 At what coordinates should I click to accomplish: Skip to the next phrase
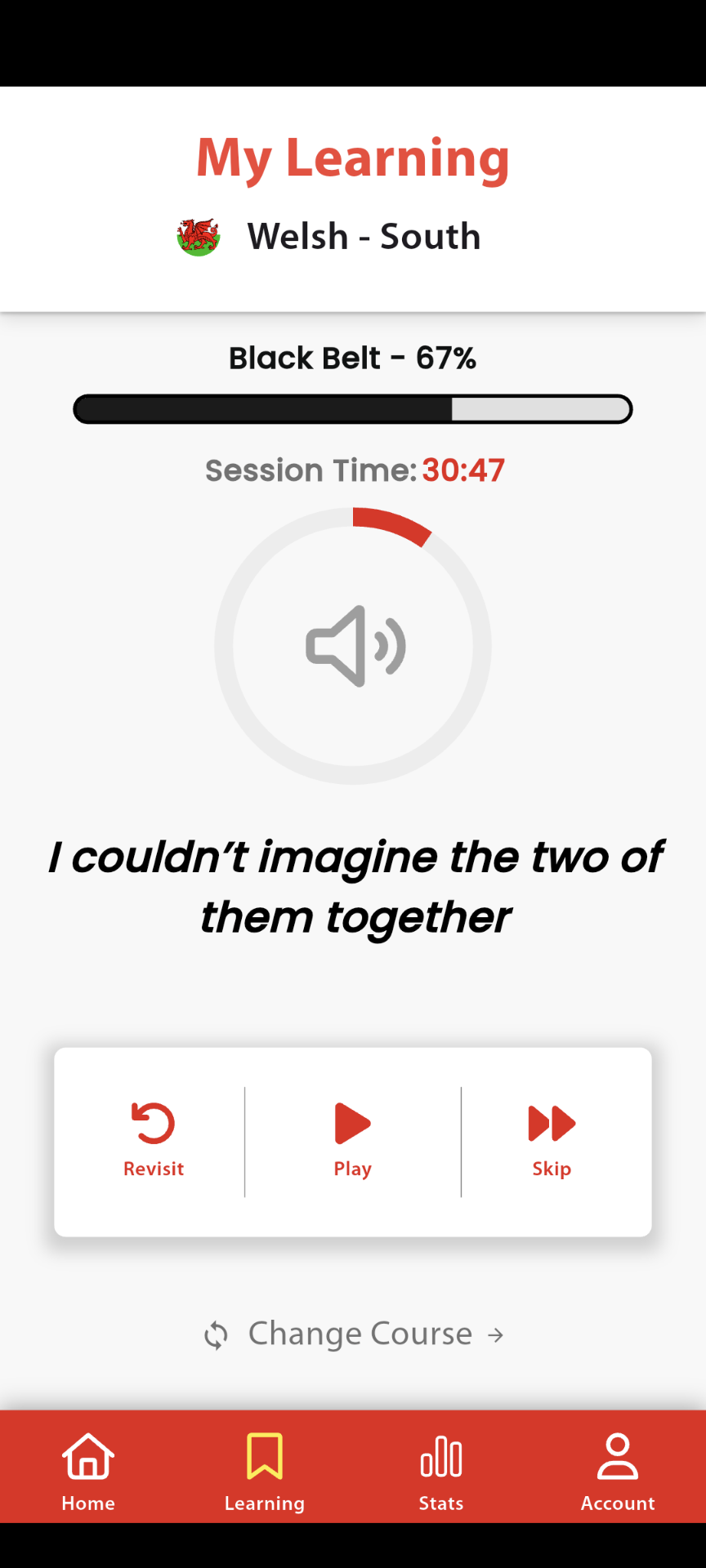pos(552,1139)
